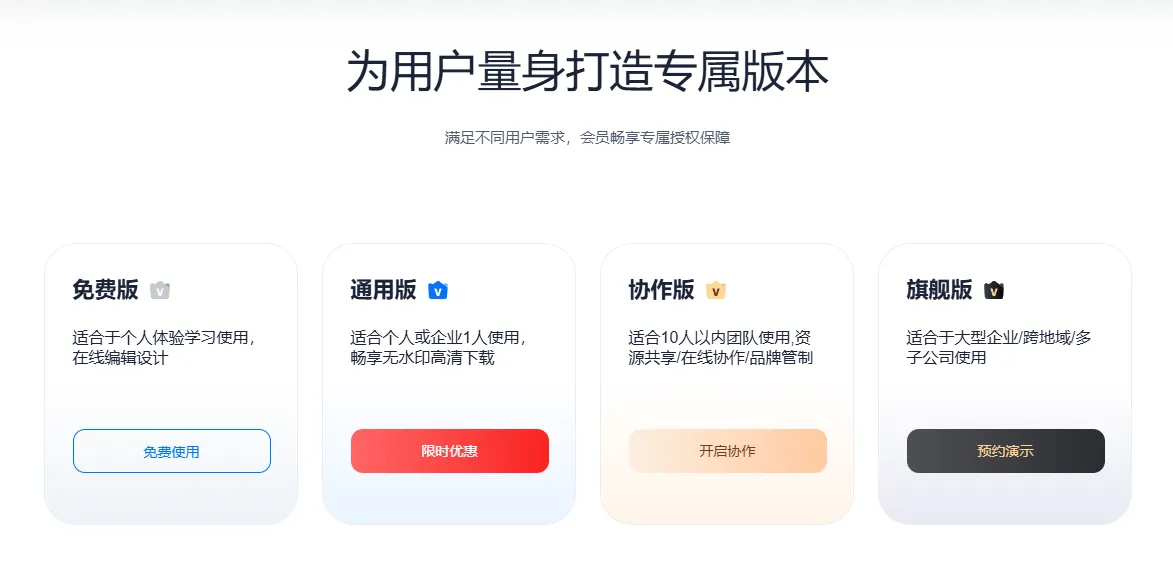Book a demo via 预约演示

1005,451
